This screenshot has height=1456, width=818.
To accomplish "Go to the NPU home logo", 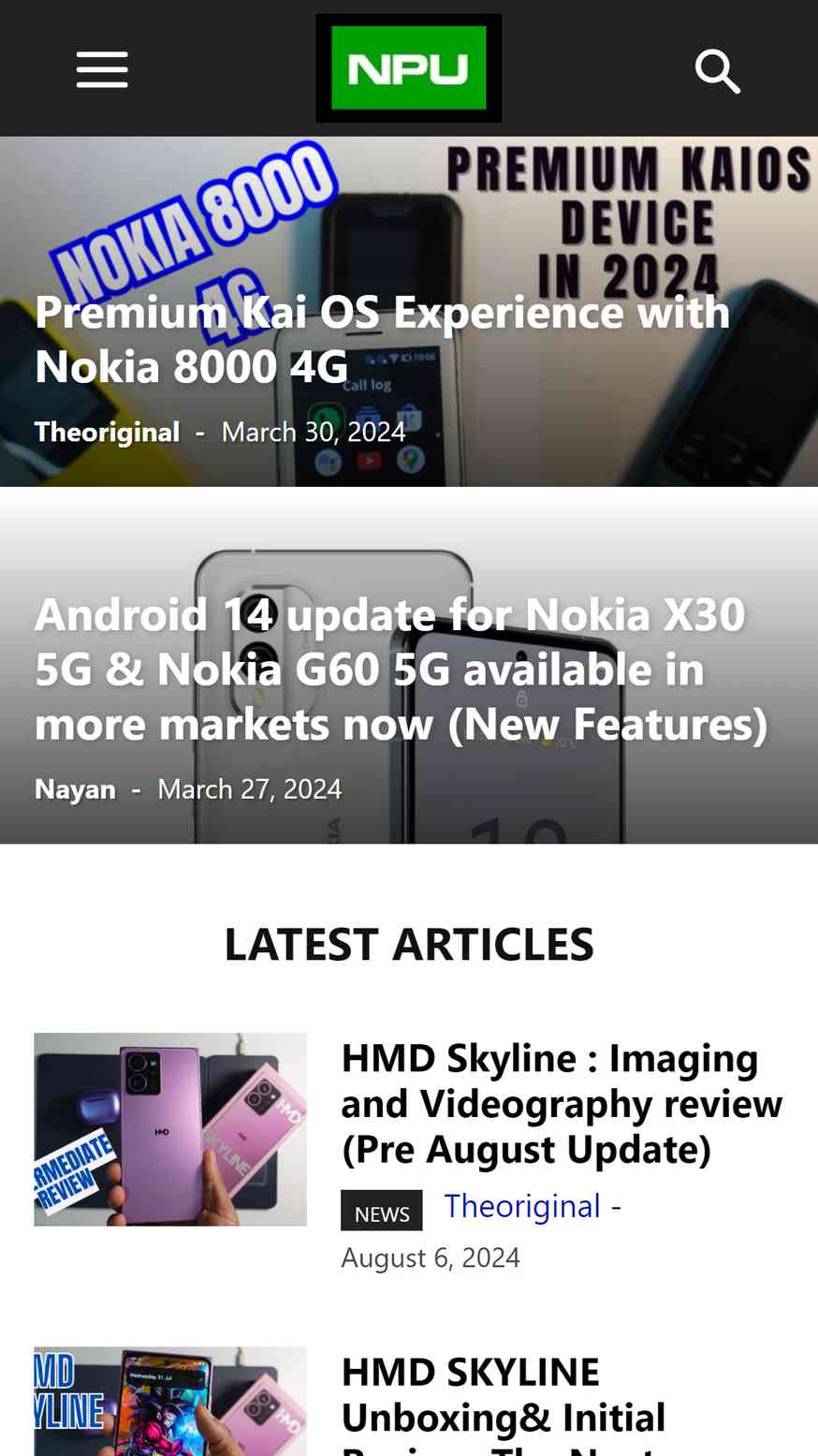I will click(409, 68).
